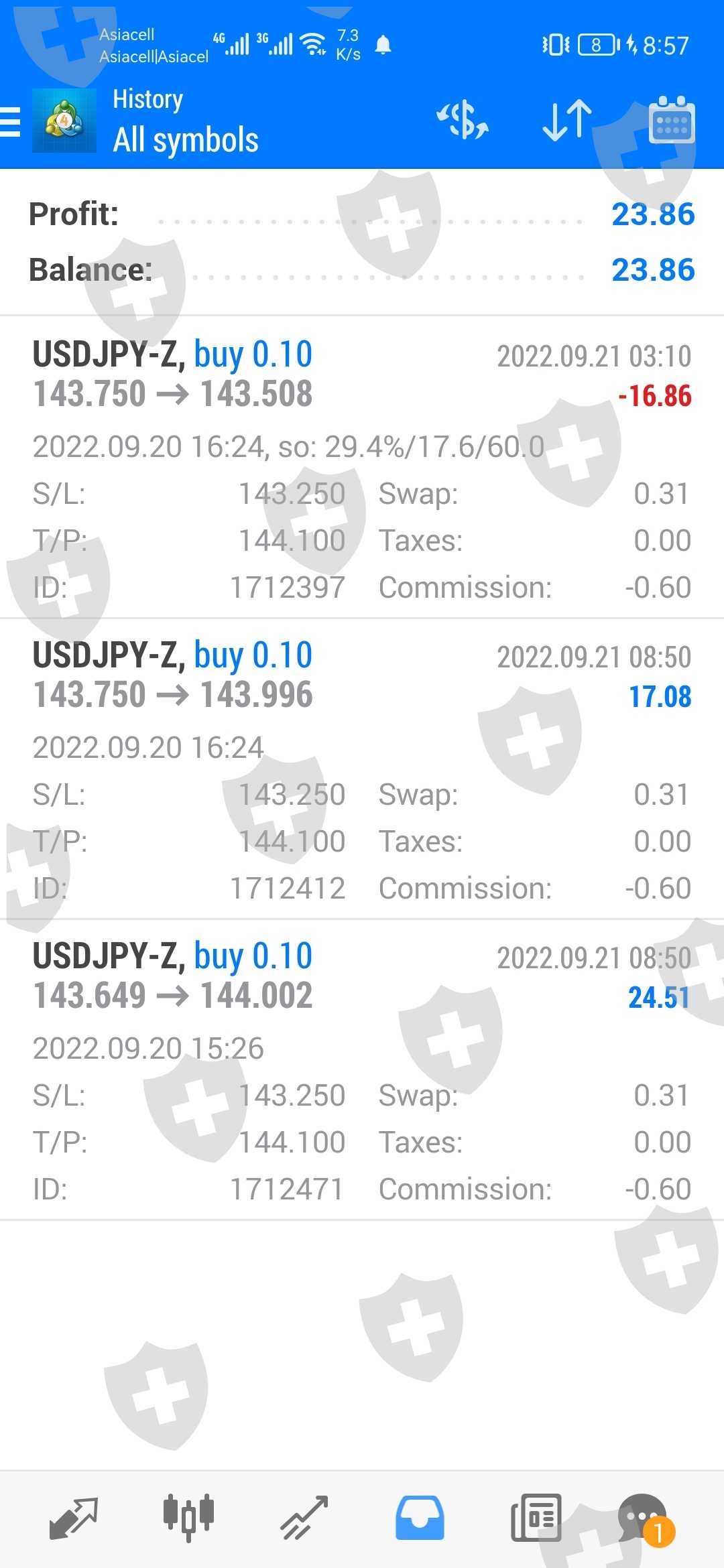The width and height of the screenshot is (724, 1568).
Task: Open the sort order arrows
Action: pyautogui.click(x=567, y=121)
